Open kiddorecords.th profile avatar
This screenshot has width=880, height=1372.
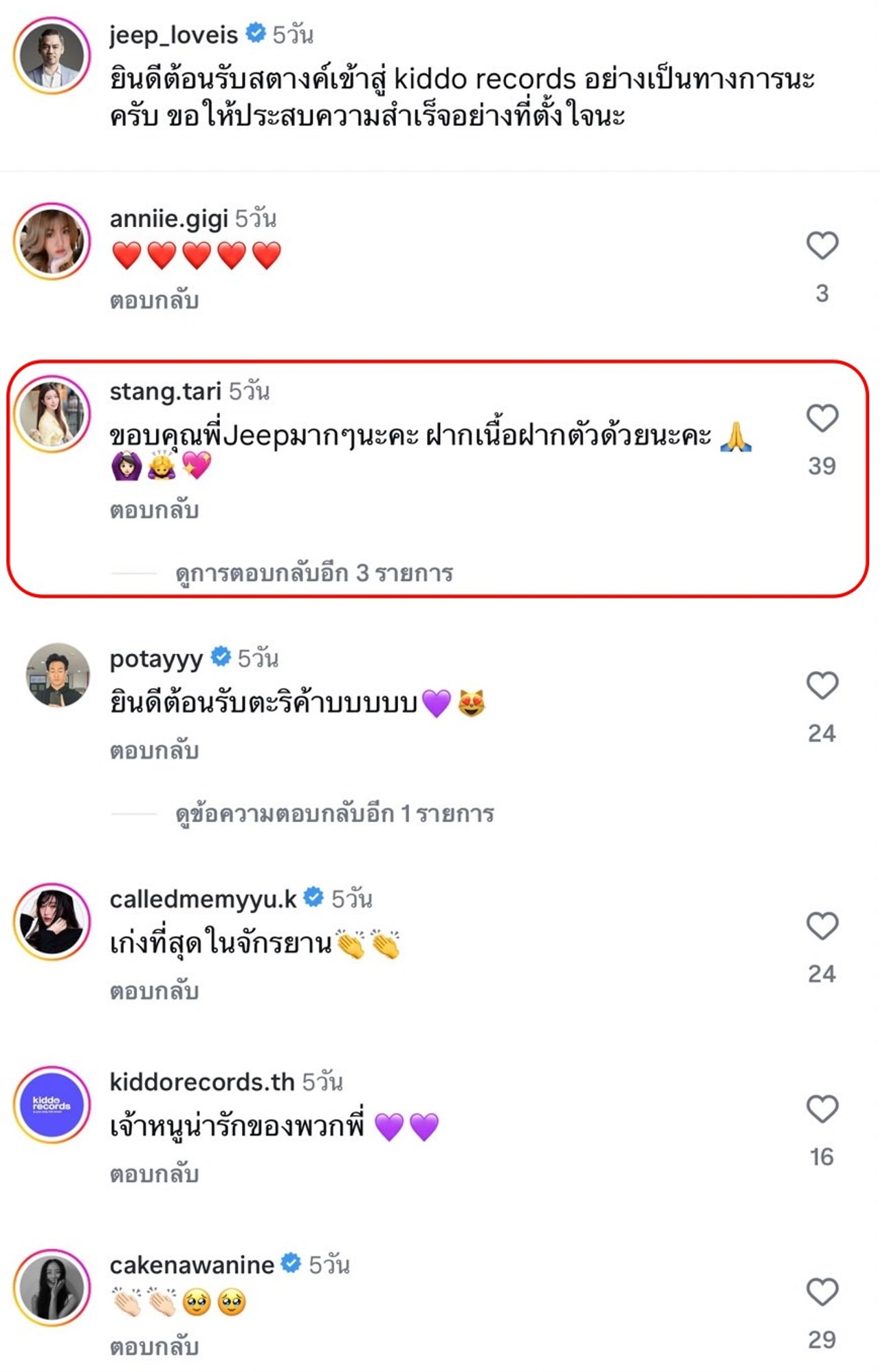(x=52, y=1104)
